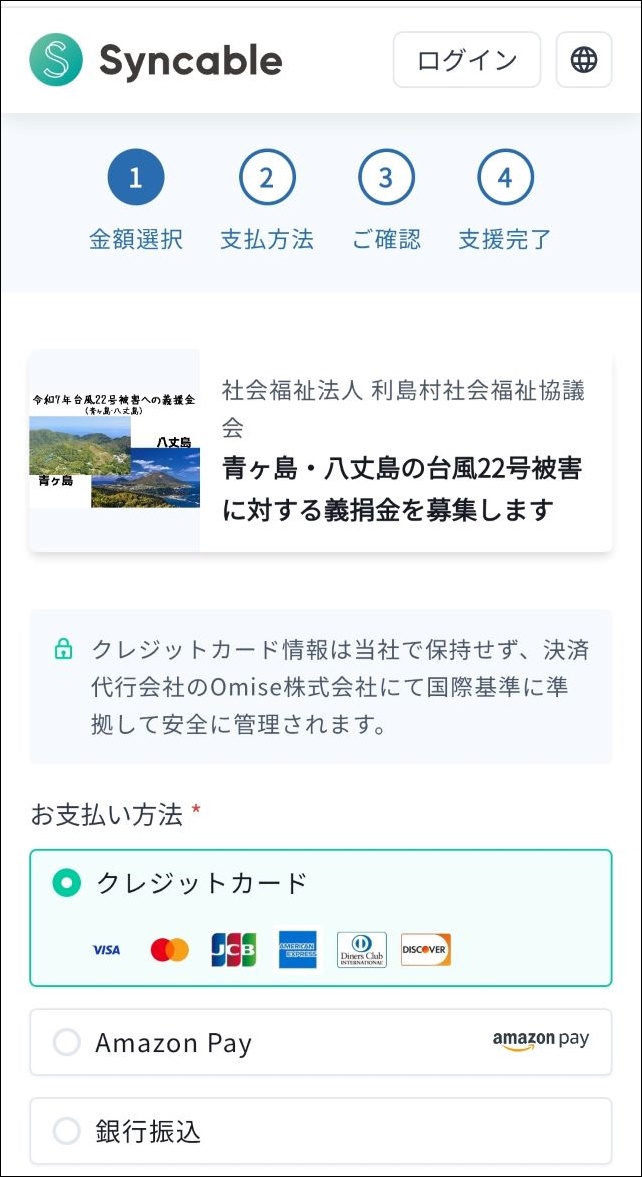Open the 青ヶ島・八丈島 typhoon donation campaign card
The width and height of the screenshot is (642, 1177).
(320, 450)
